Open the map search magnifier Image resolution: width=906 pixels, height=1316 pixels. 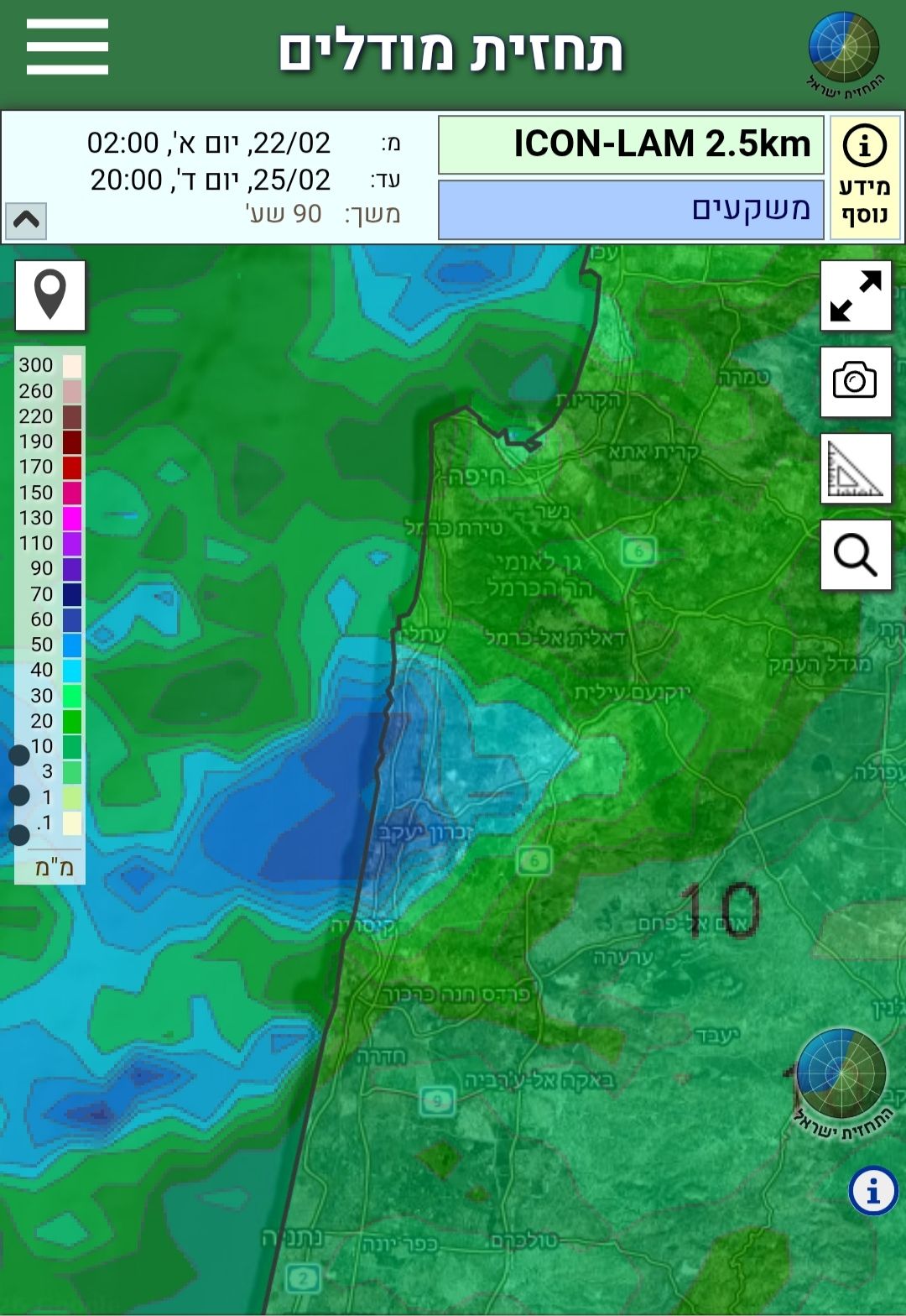tap(856, 555)
